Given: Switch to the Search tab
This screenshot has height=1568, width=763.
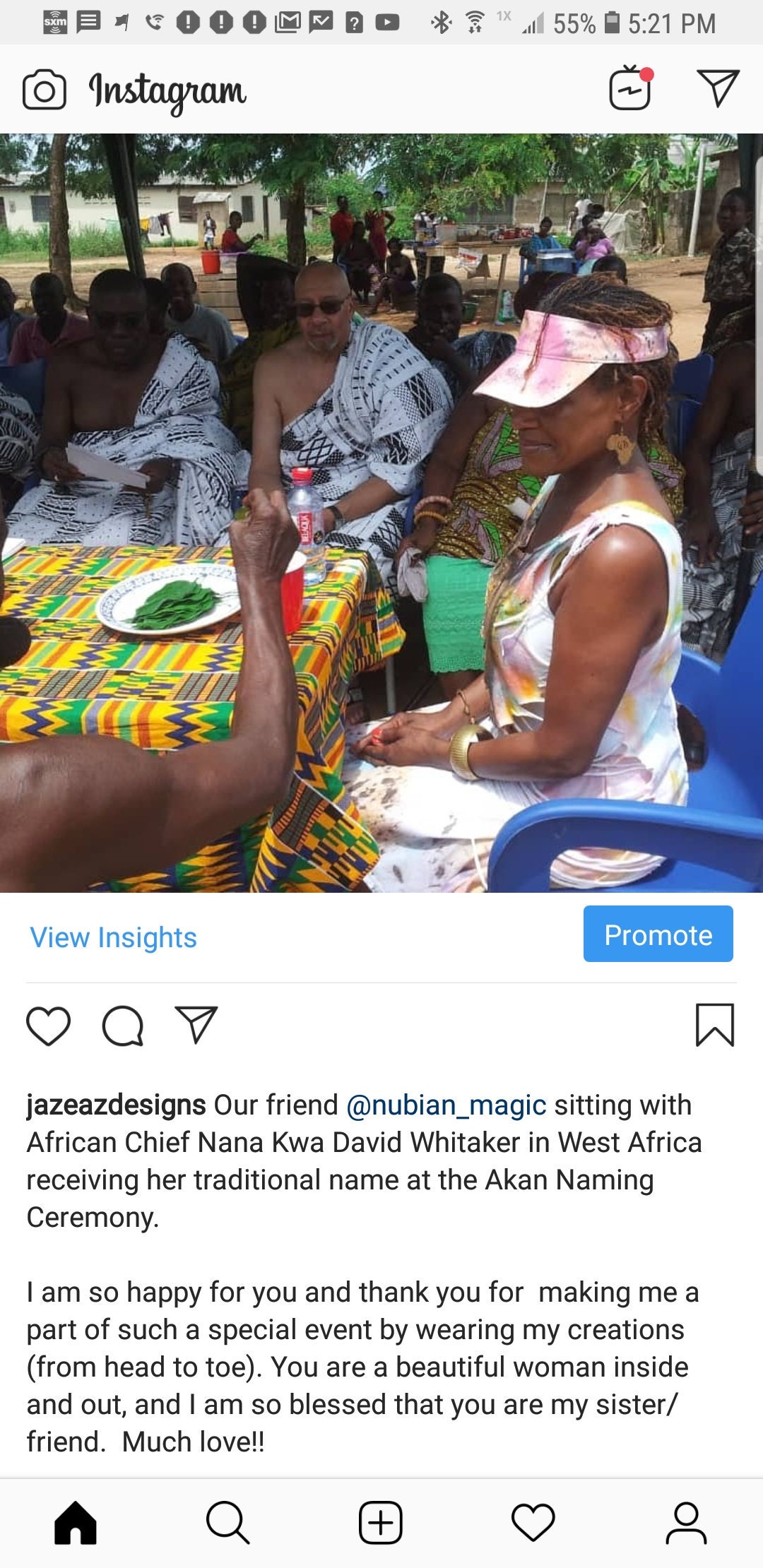Looking at the screenshot, I should coord(227,1523).
